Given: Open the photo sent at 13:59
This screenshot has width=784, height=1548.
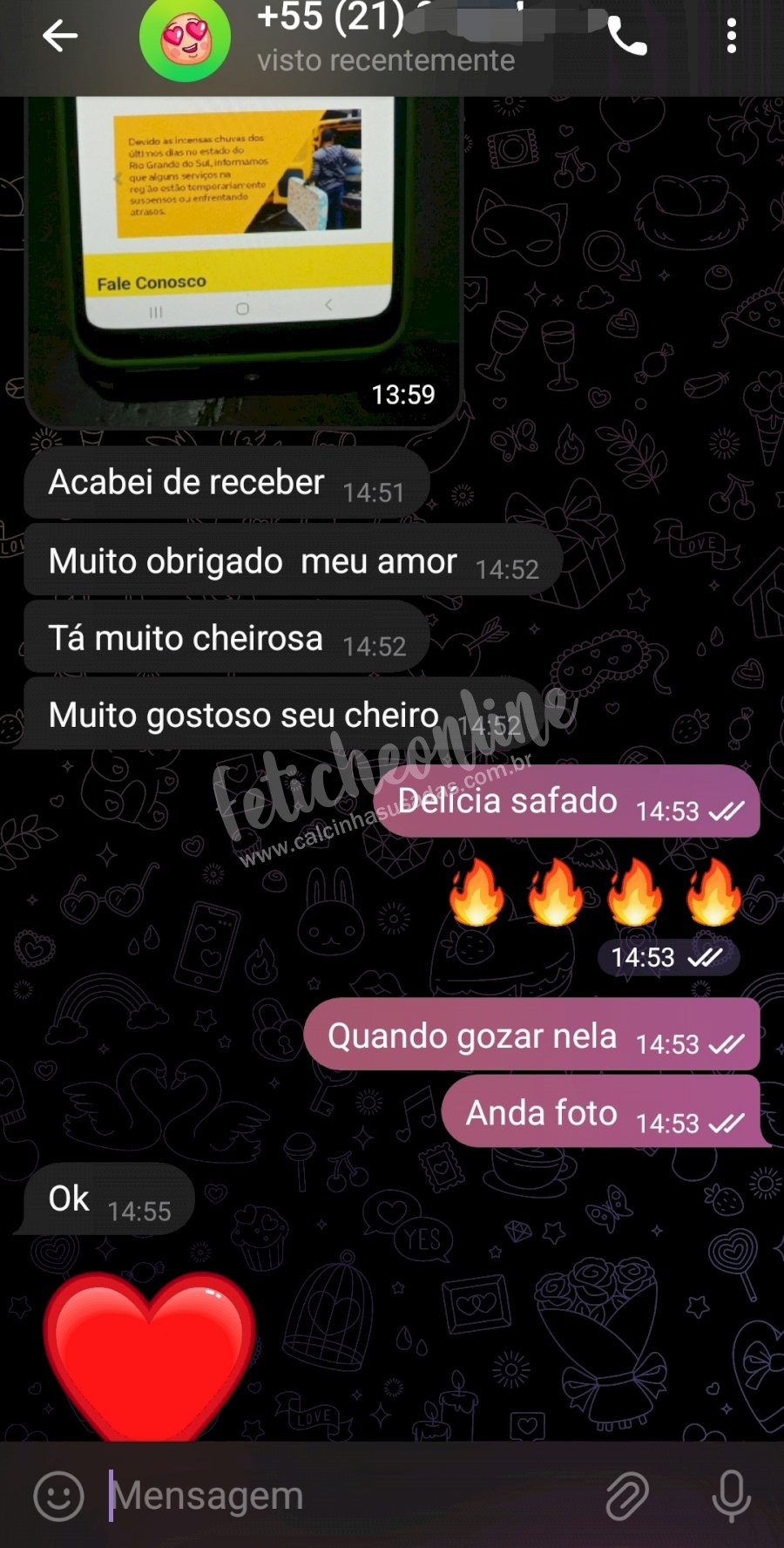Looking at the screenshot, I should coord(244,261).
